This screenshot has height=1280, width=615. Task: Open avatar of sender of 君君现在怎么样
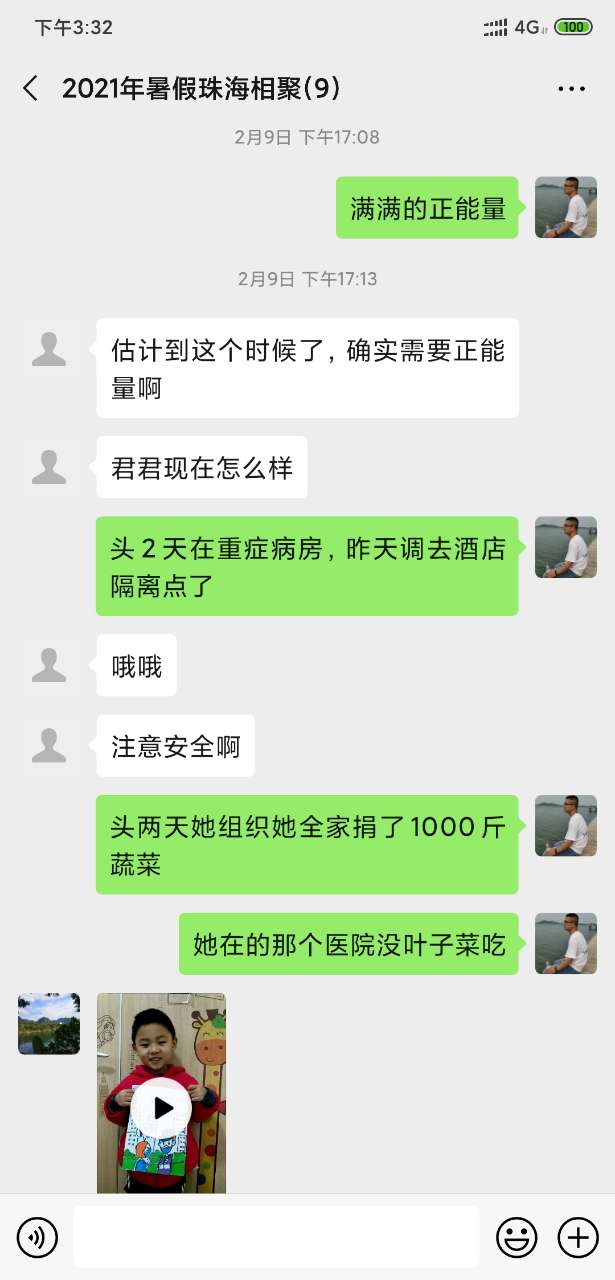click(x=49, y=467)
